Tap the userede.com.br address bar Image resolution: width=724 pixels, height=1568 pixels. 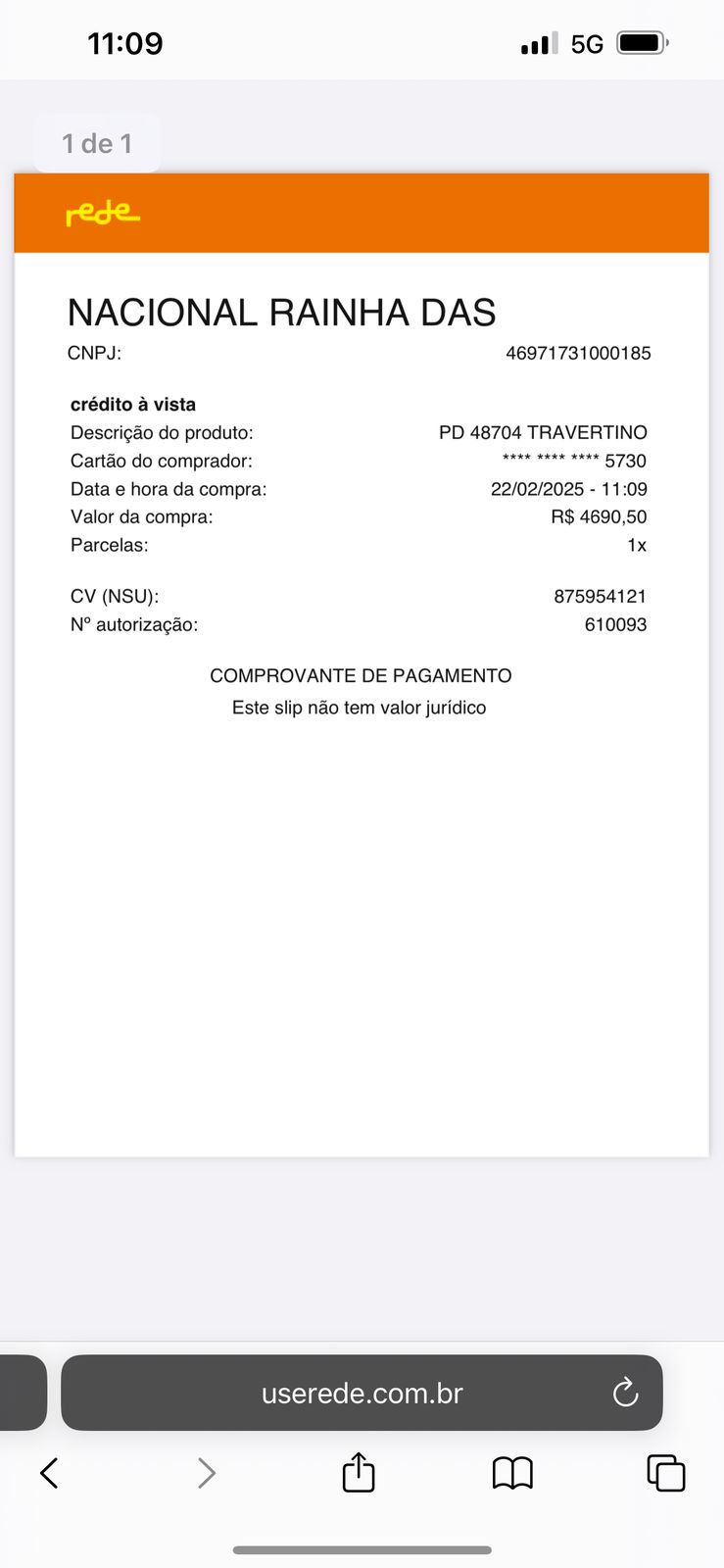pos(362,1393)
